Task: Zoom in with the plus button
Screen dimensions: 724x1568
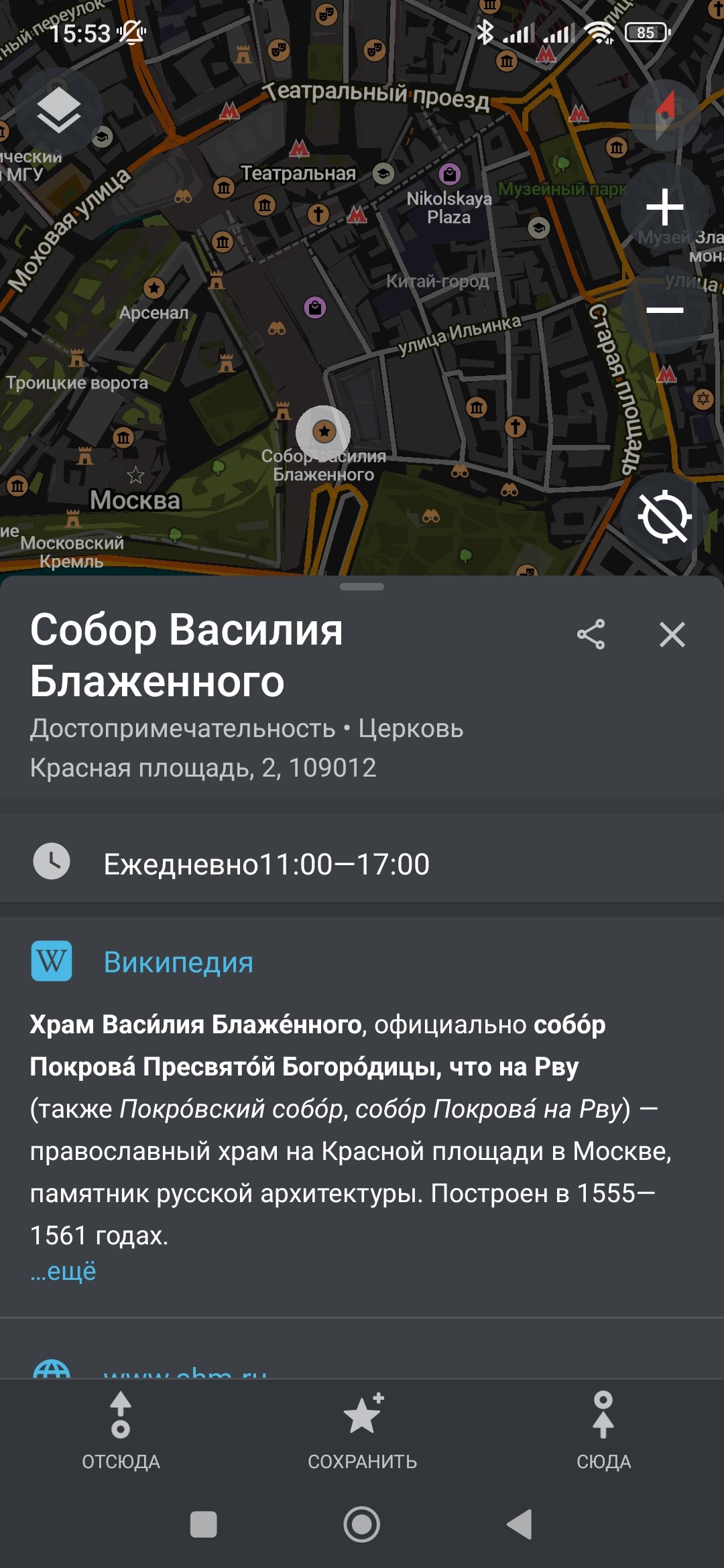Action: [x=664, y=207]
